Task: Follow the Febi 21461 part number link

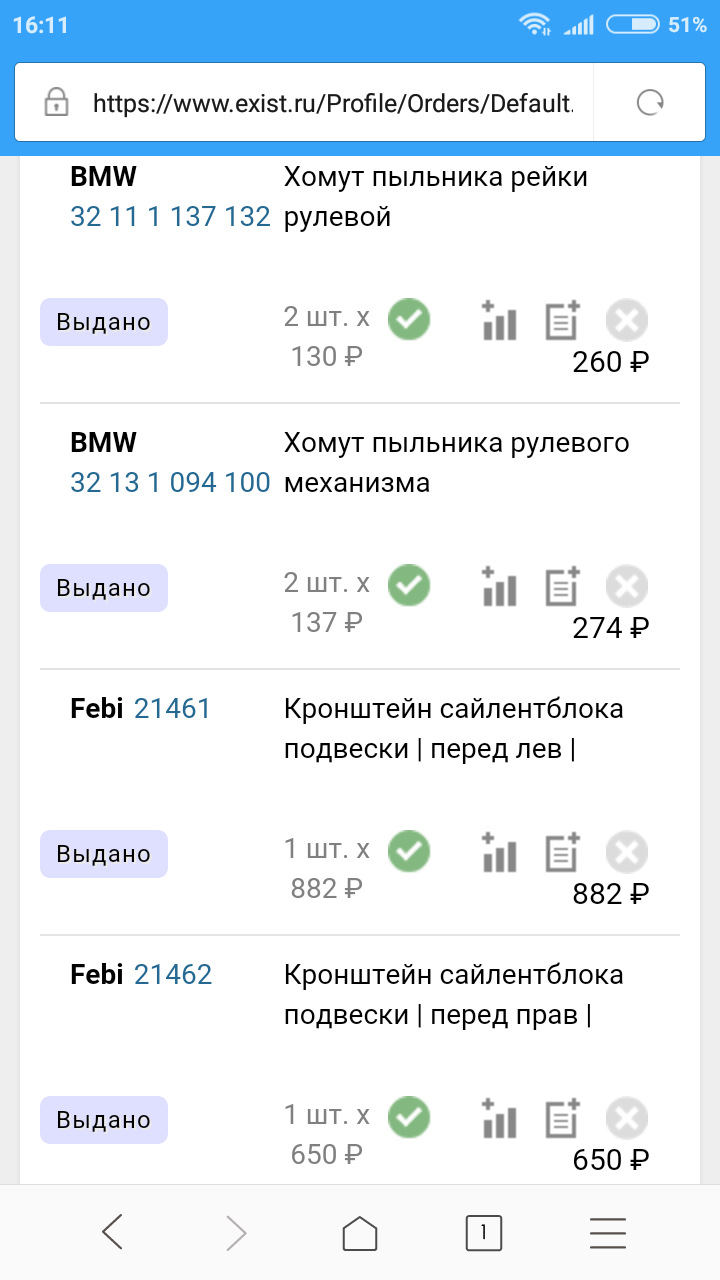Action: tap(175, 708)
